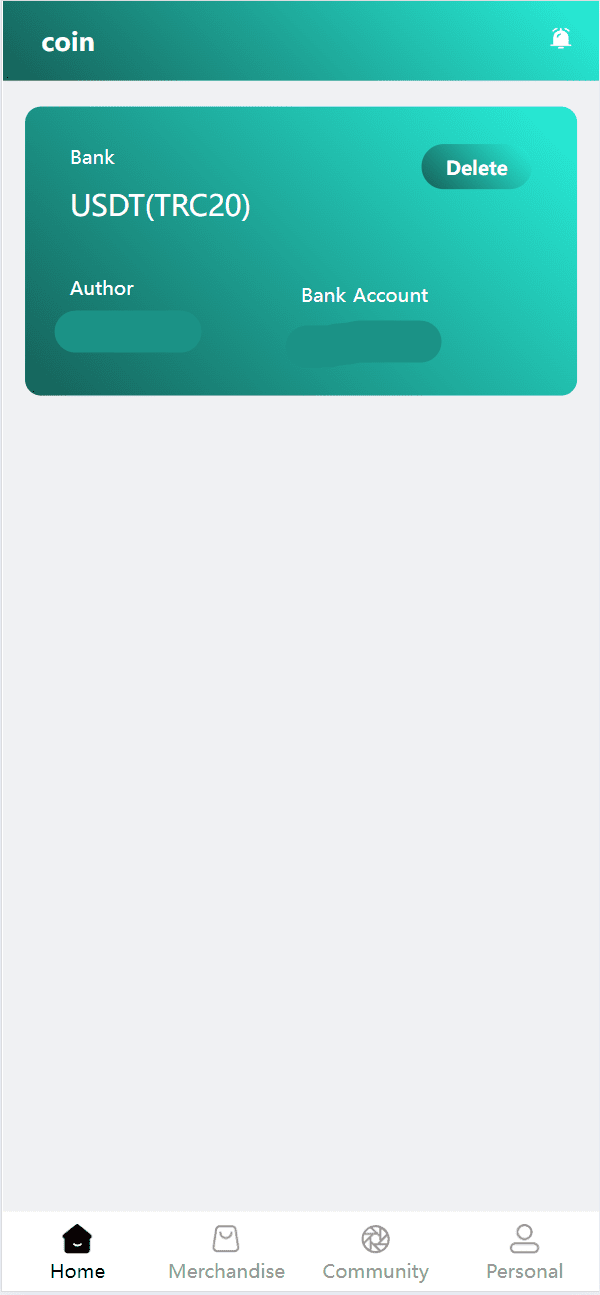Open the Community tab
This screenshot has height=1295, width=600.
(375, 1253)
